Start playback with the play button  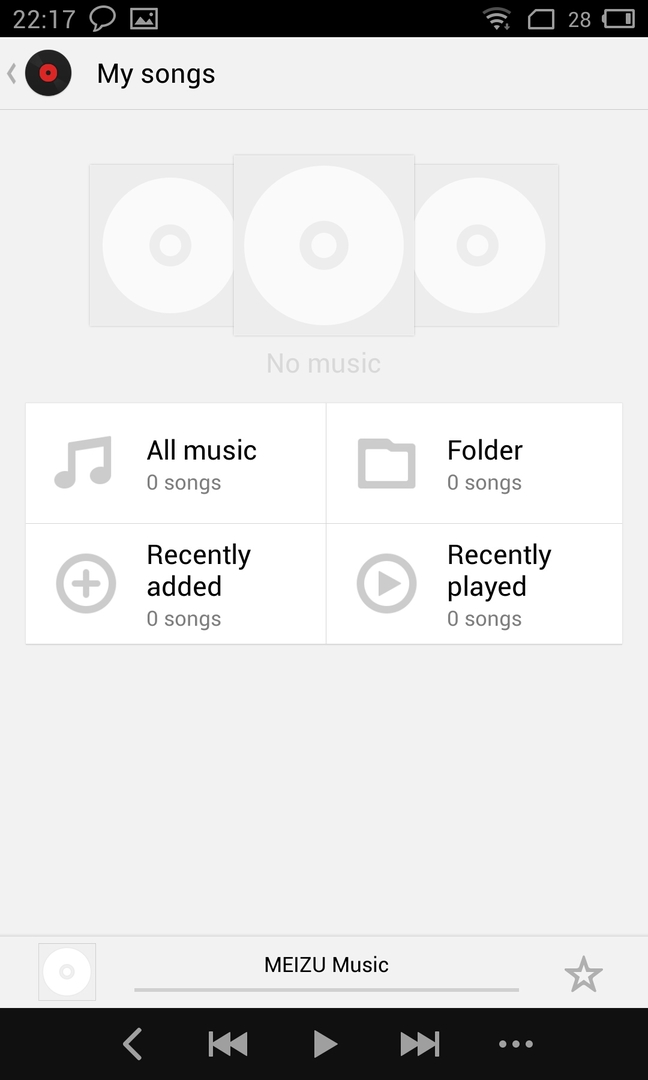tap(325, 1044)
